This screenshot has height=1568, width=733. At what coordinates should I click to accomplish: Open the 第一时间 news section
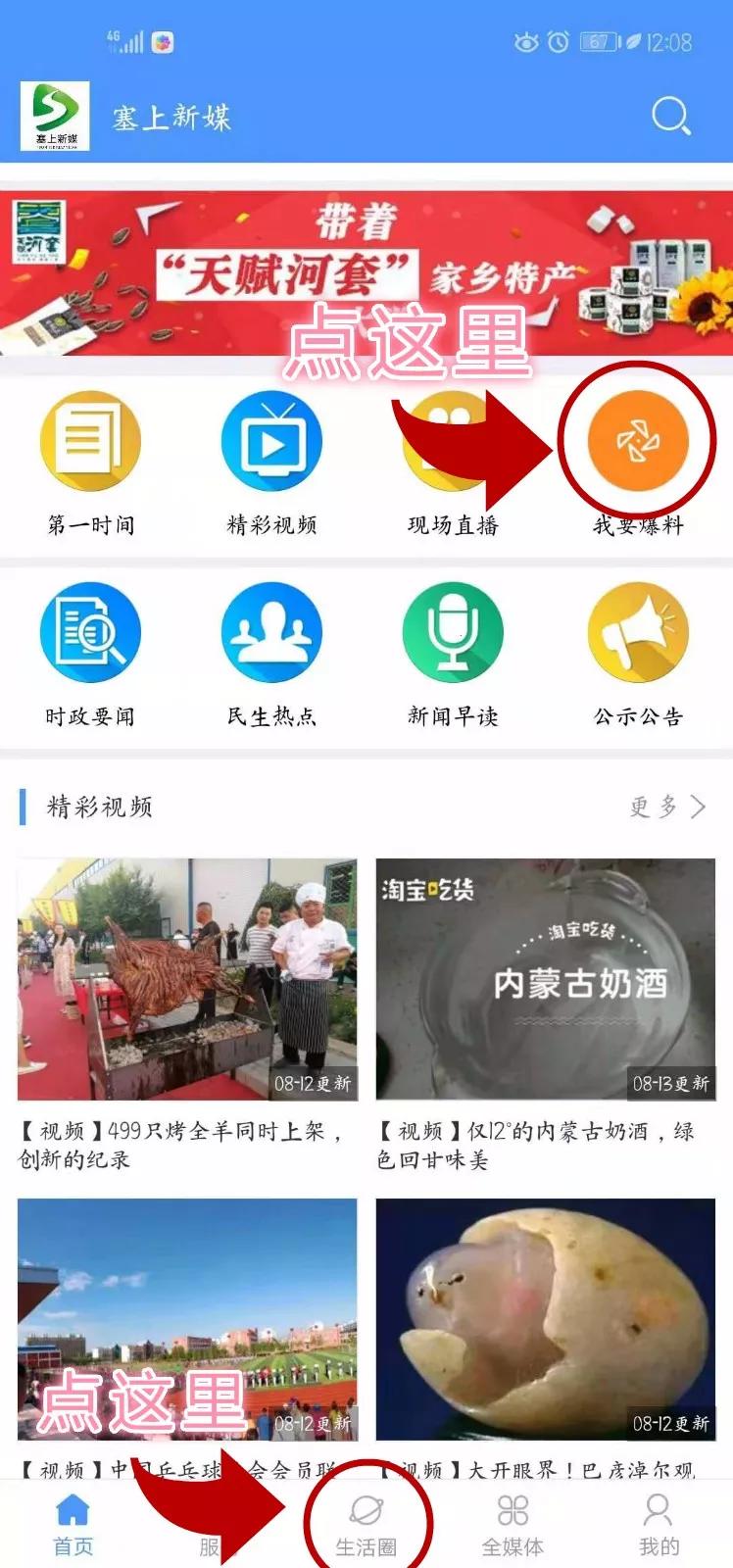[89, 443]
